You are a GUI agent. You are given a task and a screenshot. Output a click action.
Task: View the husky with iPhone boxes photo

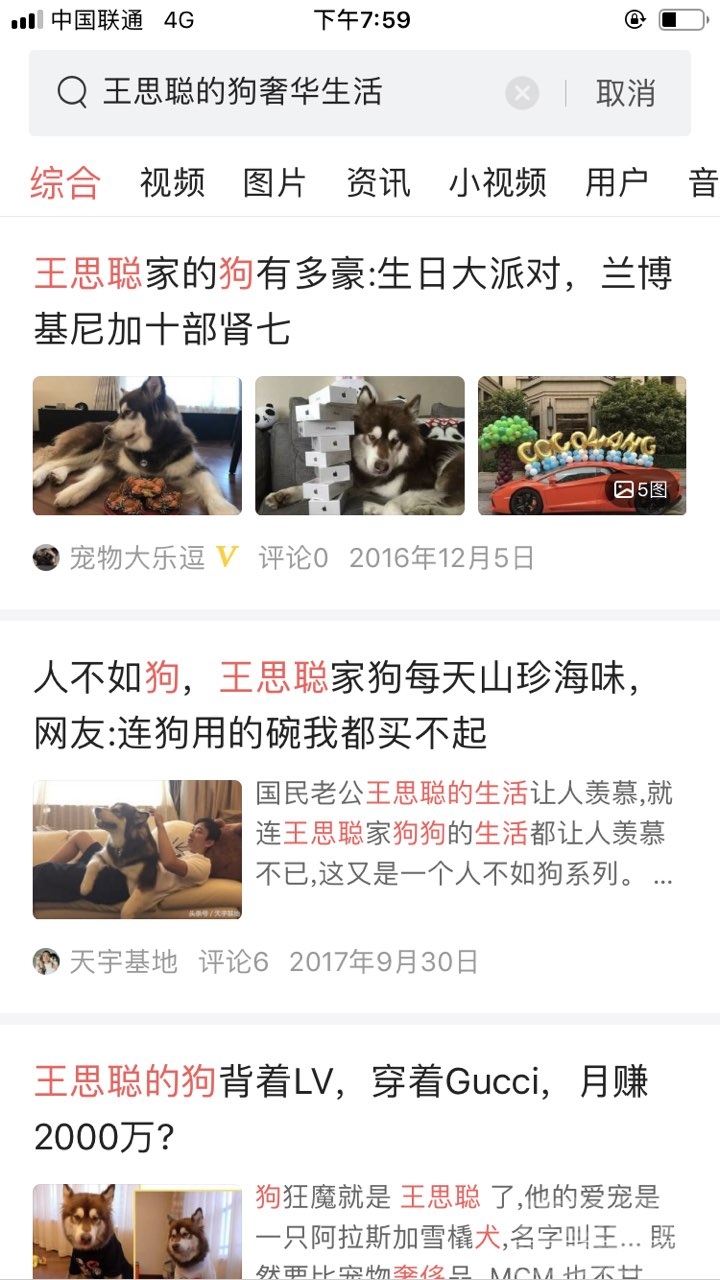[x=360, y=445]
